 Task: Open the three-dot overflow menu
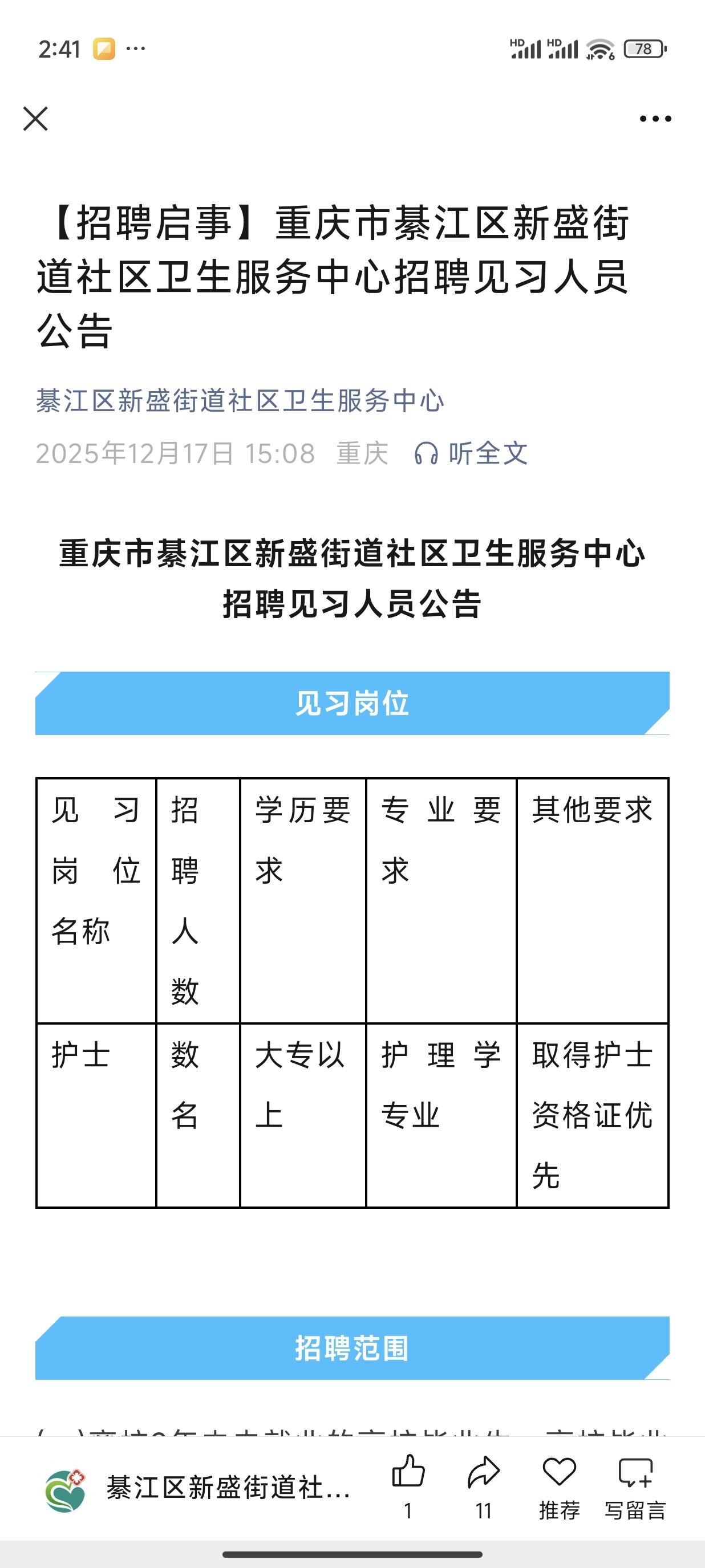point(655,119)
